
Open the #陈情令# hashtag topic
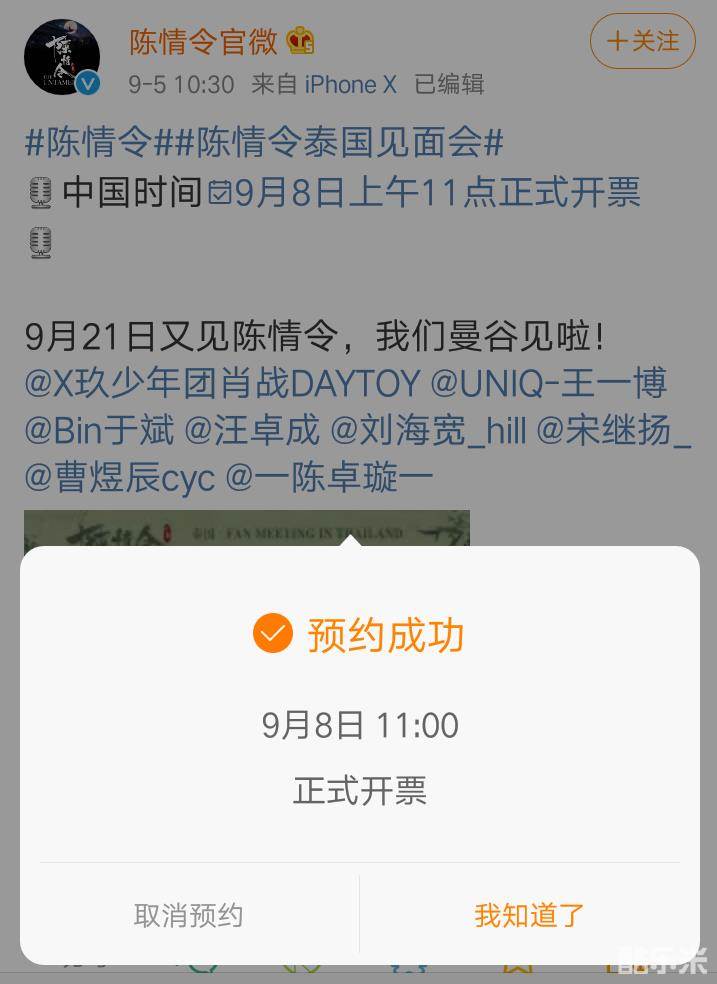click(87, 143)
